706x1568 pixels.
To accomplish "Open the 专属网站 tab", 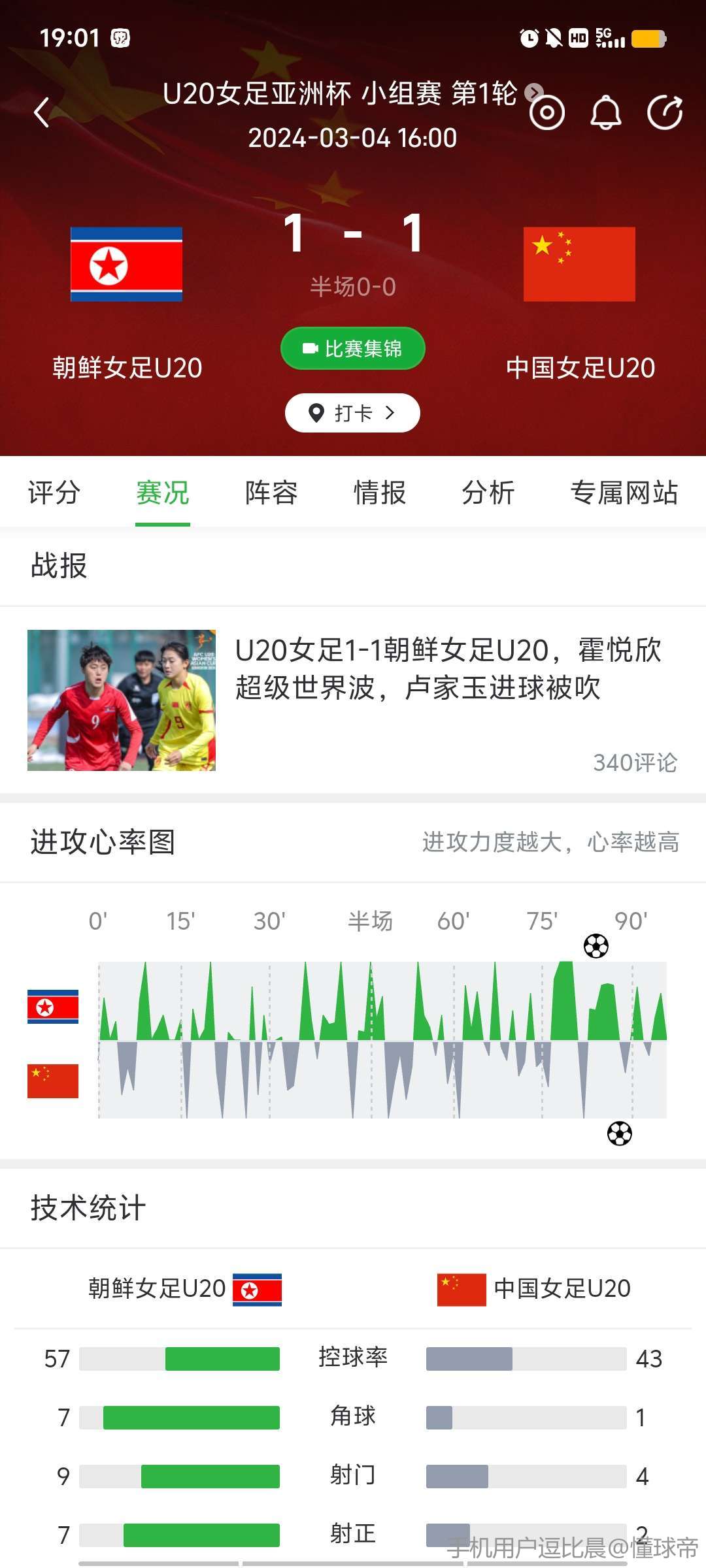I will pos(624,493).
